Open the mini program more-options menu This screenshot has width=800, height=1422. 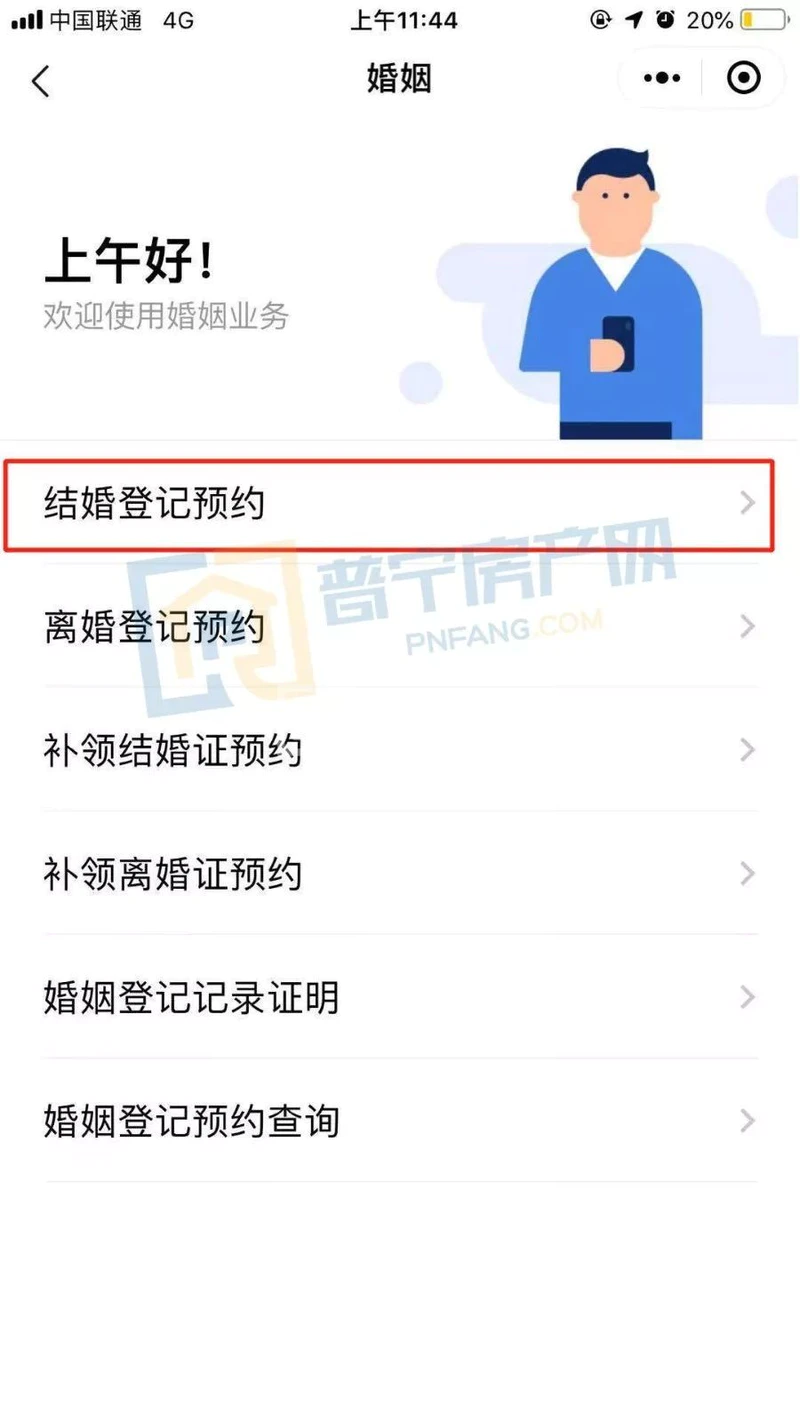pos(662,78)
